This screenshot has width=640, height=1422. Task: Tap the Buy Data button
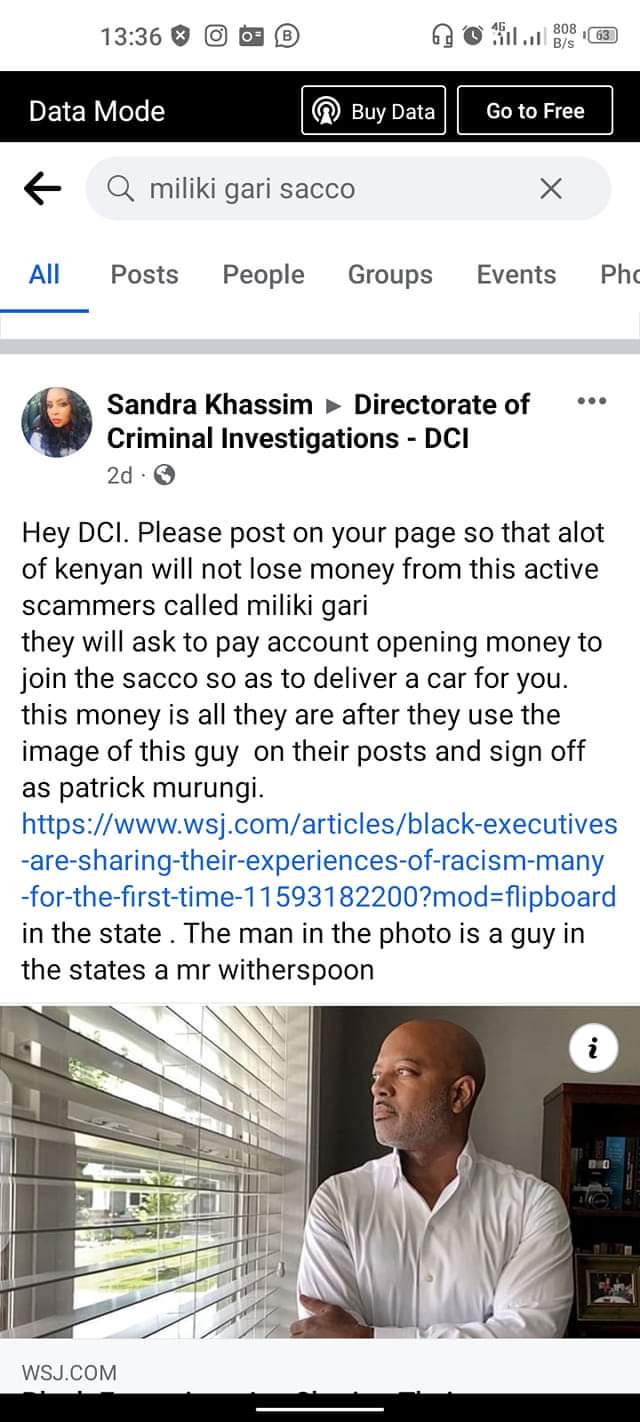(376, 111)
